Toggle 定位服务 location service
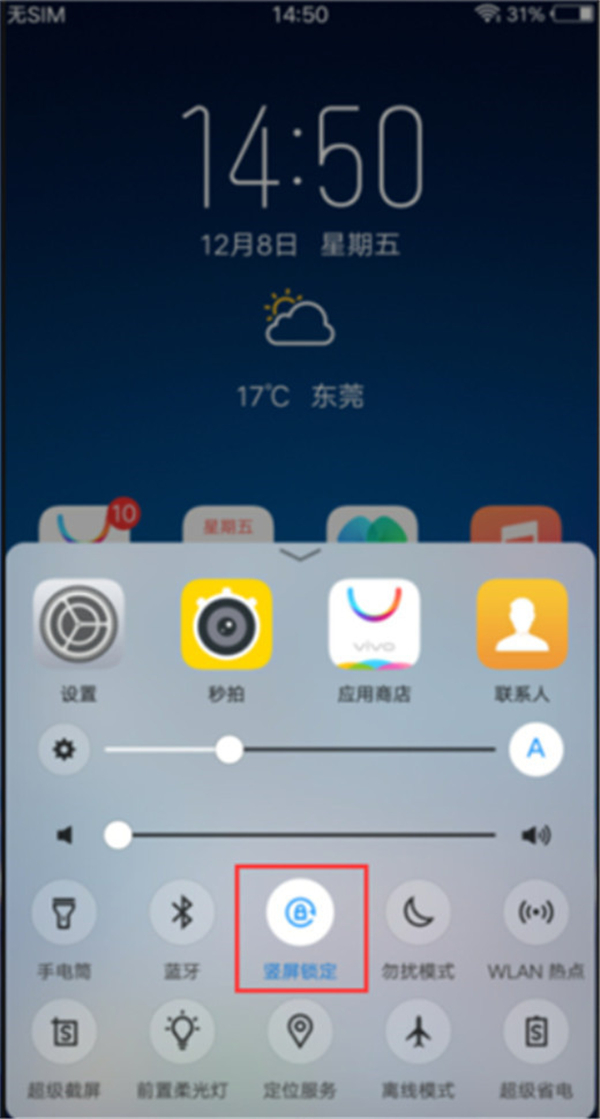This screenshot has height=1119, width=600. [300, 1031]
